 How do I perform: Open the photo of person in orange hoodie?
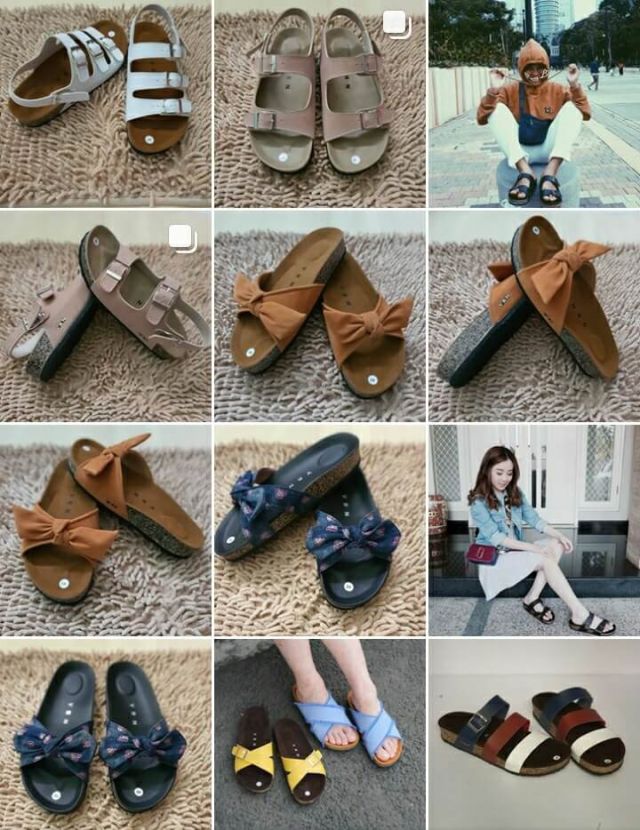coord(534,103)
